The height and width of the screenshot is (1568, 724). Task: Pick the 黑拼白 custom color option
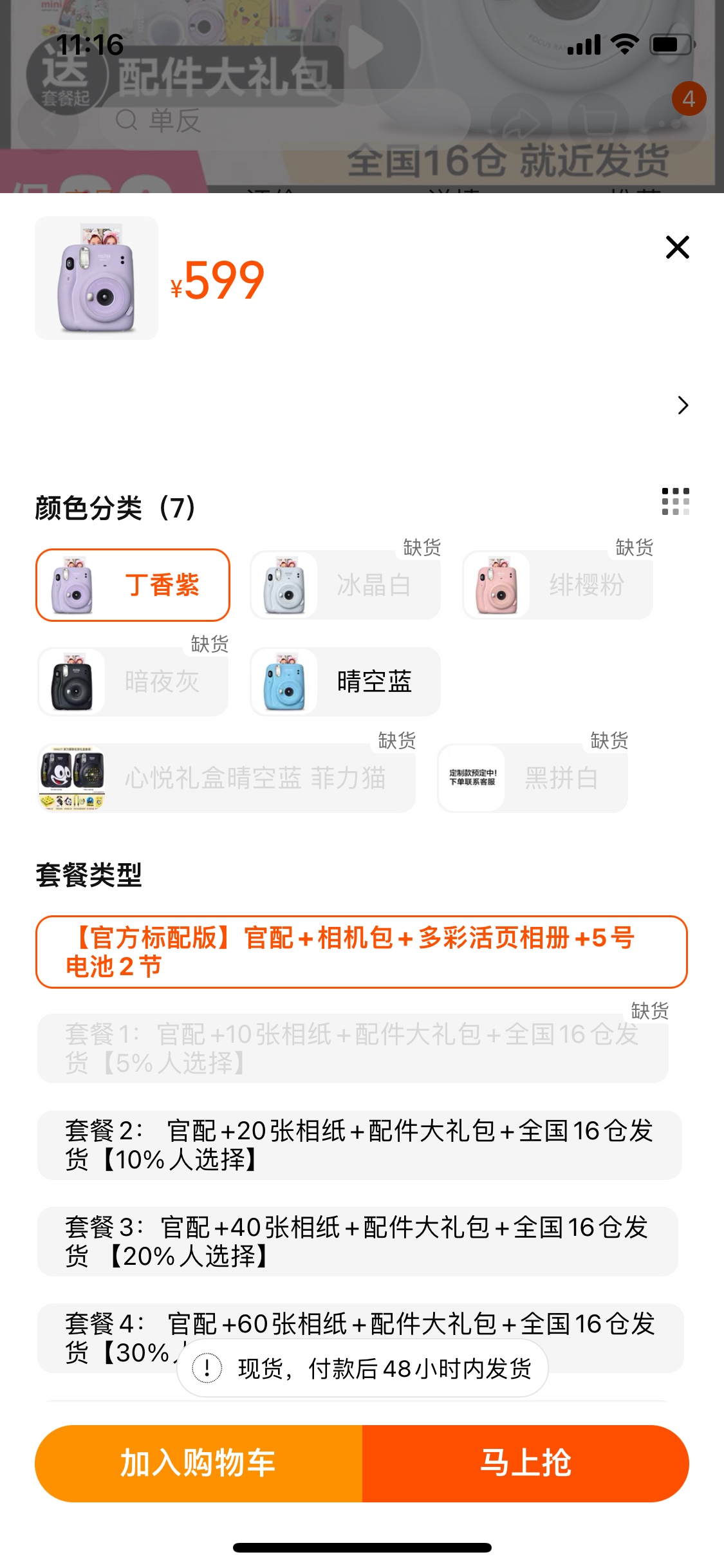[533, 778]
